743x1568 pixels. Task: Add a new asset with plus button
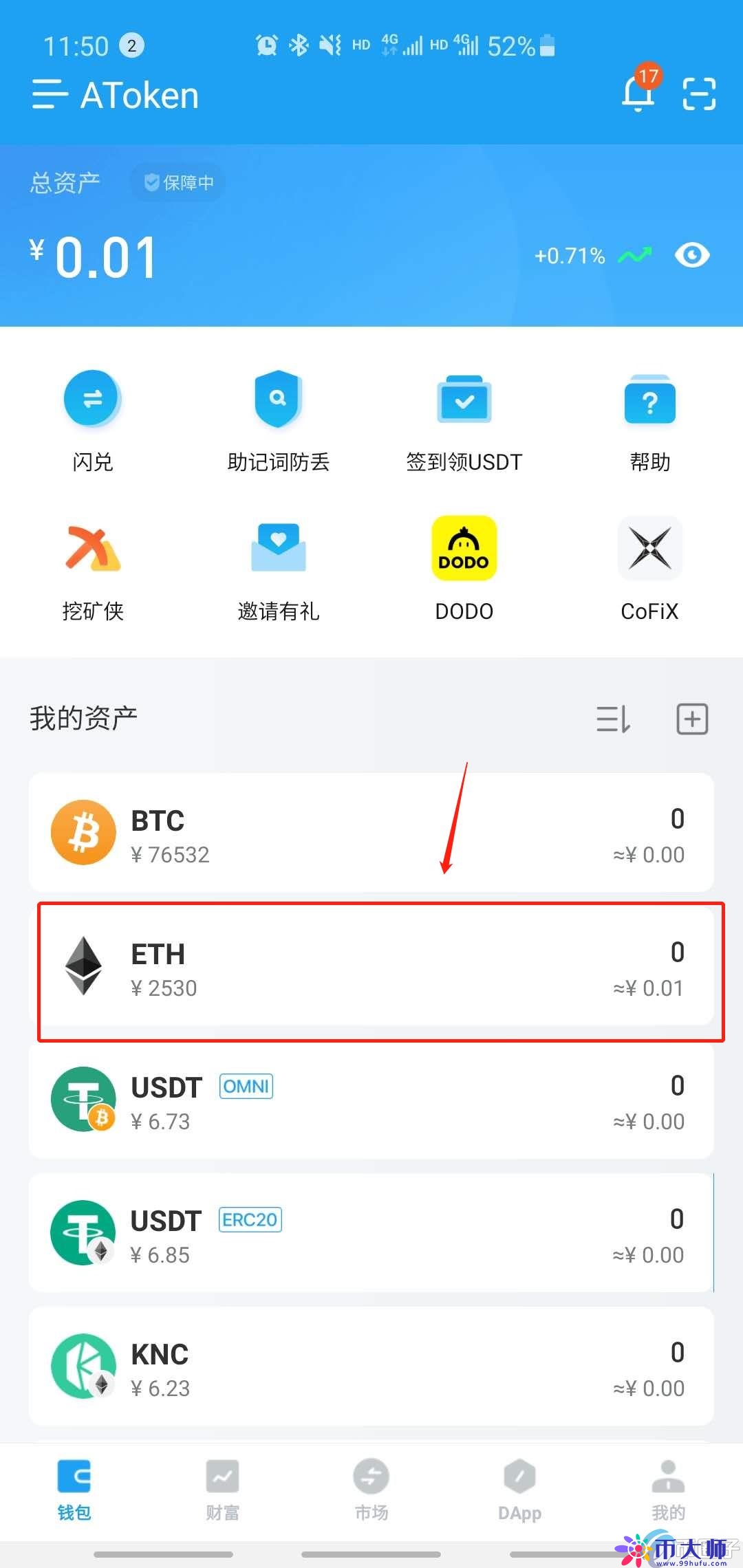tap(691, 719)
